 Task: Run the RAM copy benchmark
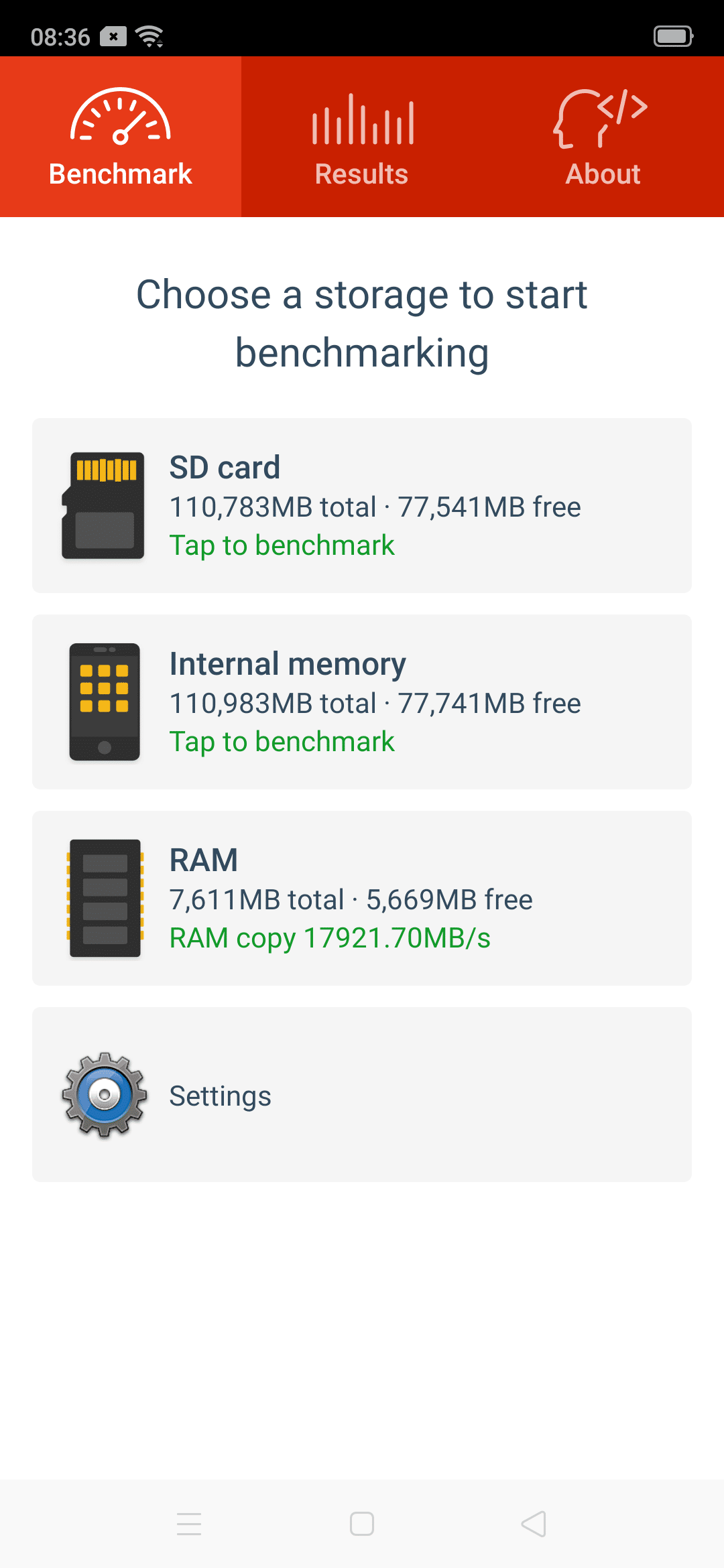362,898
